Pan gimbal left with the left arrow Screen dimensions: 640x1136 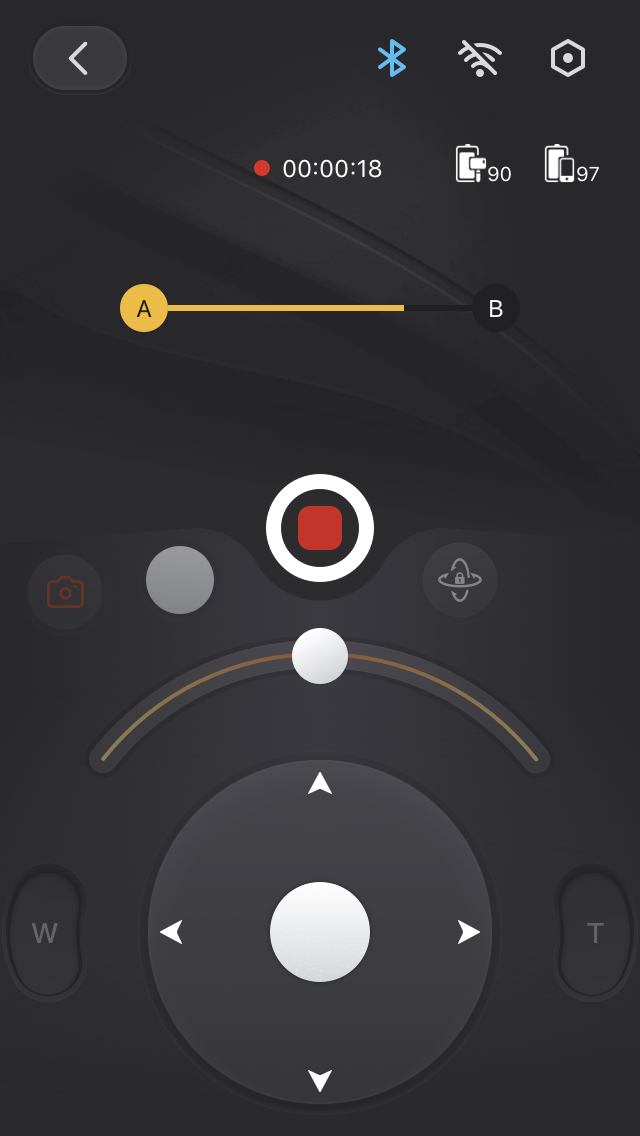pyautogui.click(x=171, y=932)
